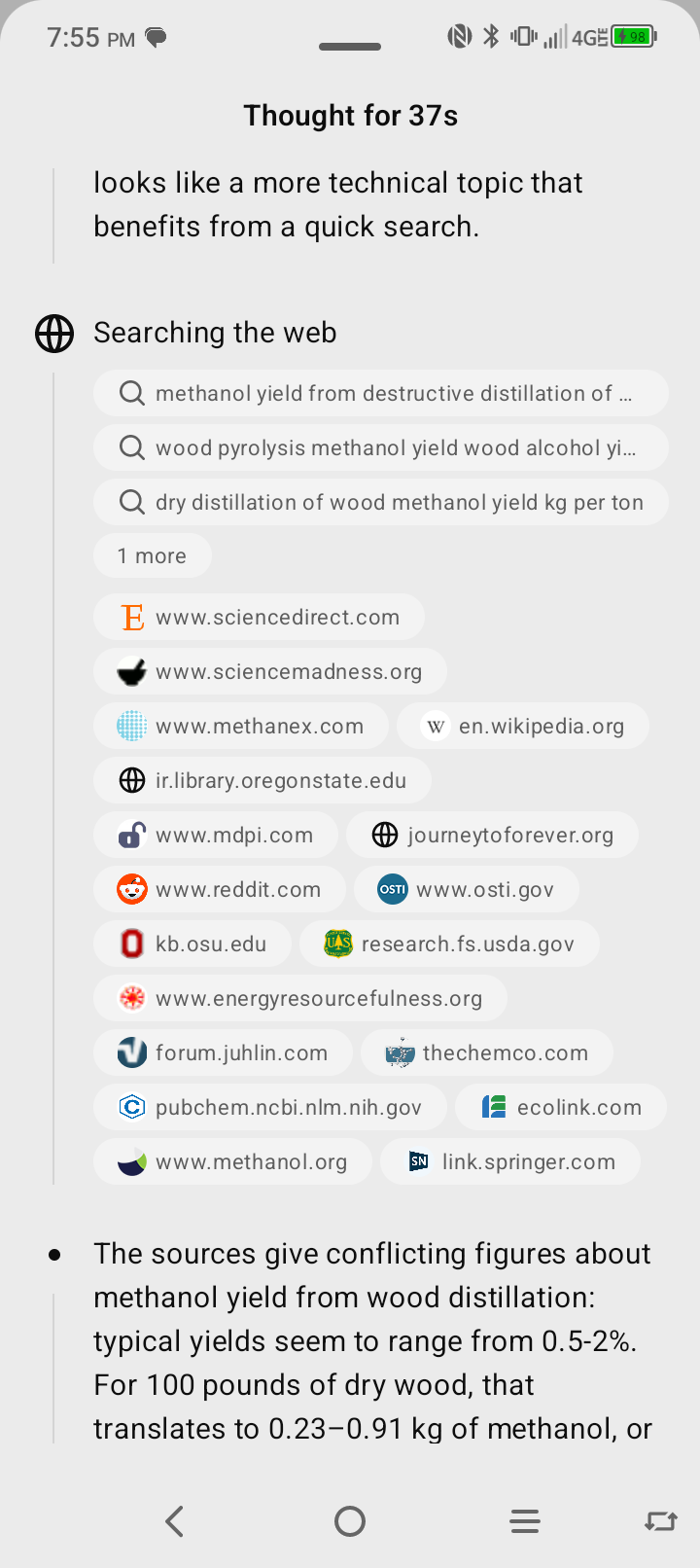Expand the '1 more' search queries chip
This screenshot has height=1568, width=700.
pyautogui.click(x=153, y=556)
